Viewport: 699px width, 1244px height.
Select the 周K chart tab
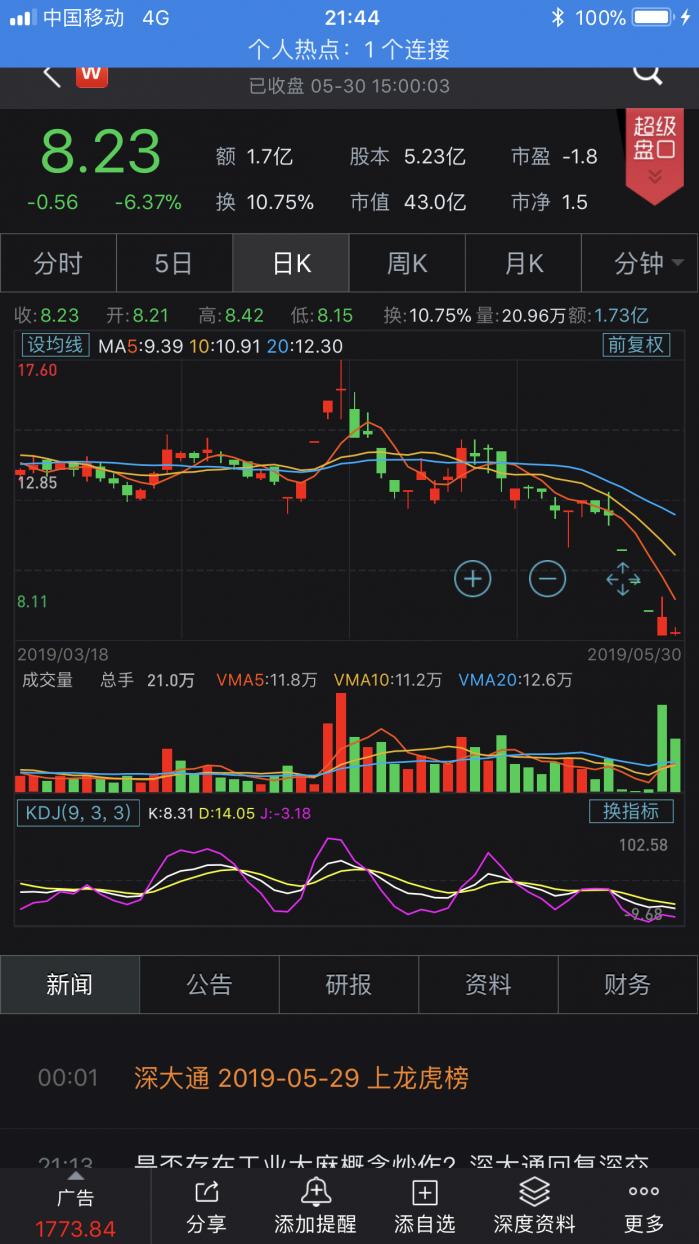(407, 263)
